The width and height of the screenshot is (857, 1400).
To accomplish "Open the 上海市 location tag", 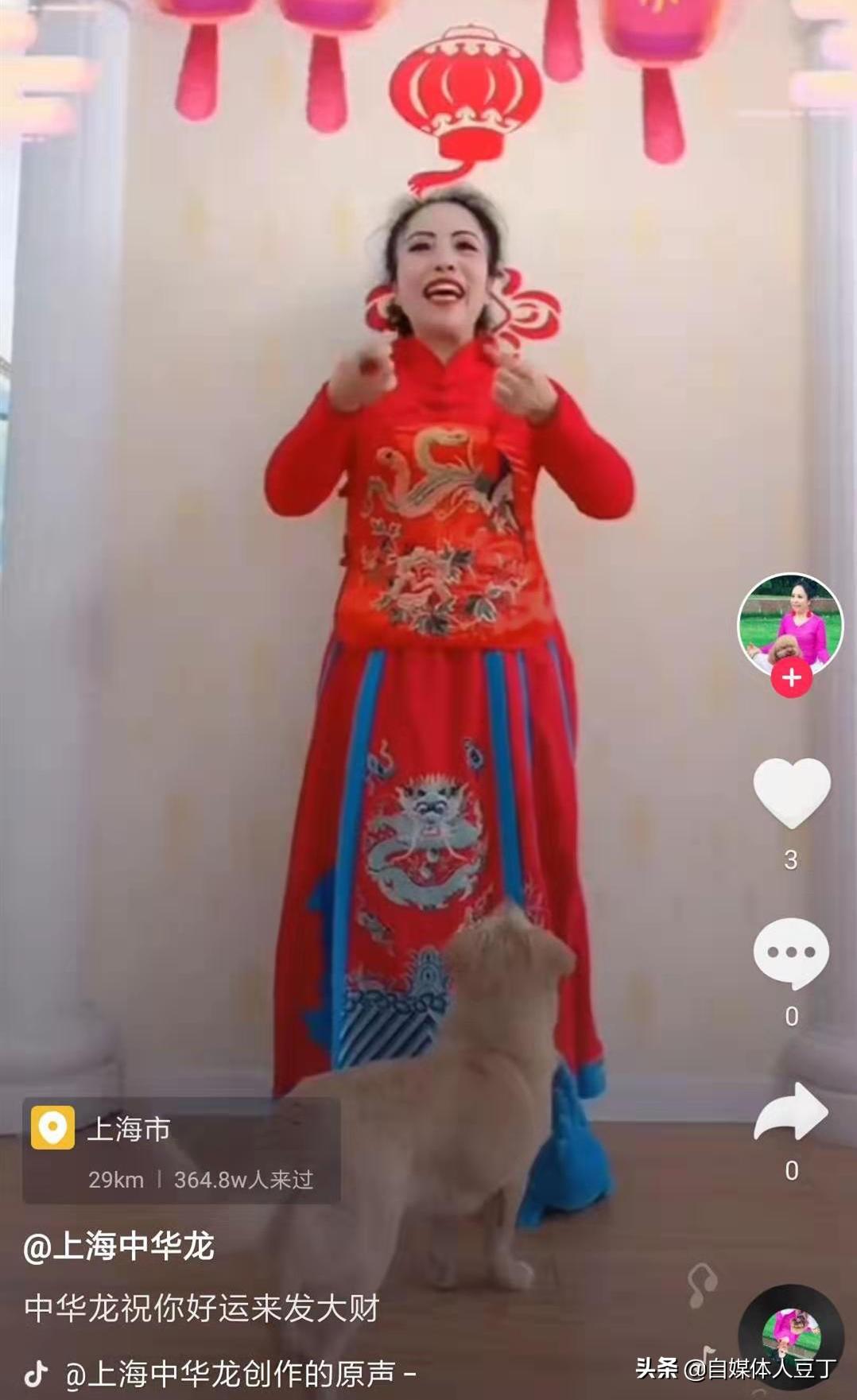I will point(181,1150).
